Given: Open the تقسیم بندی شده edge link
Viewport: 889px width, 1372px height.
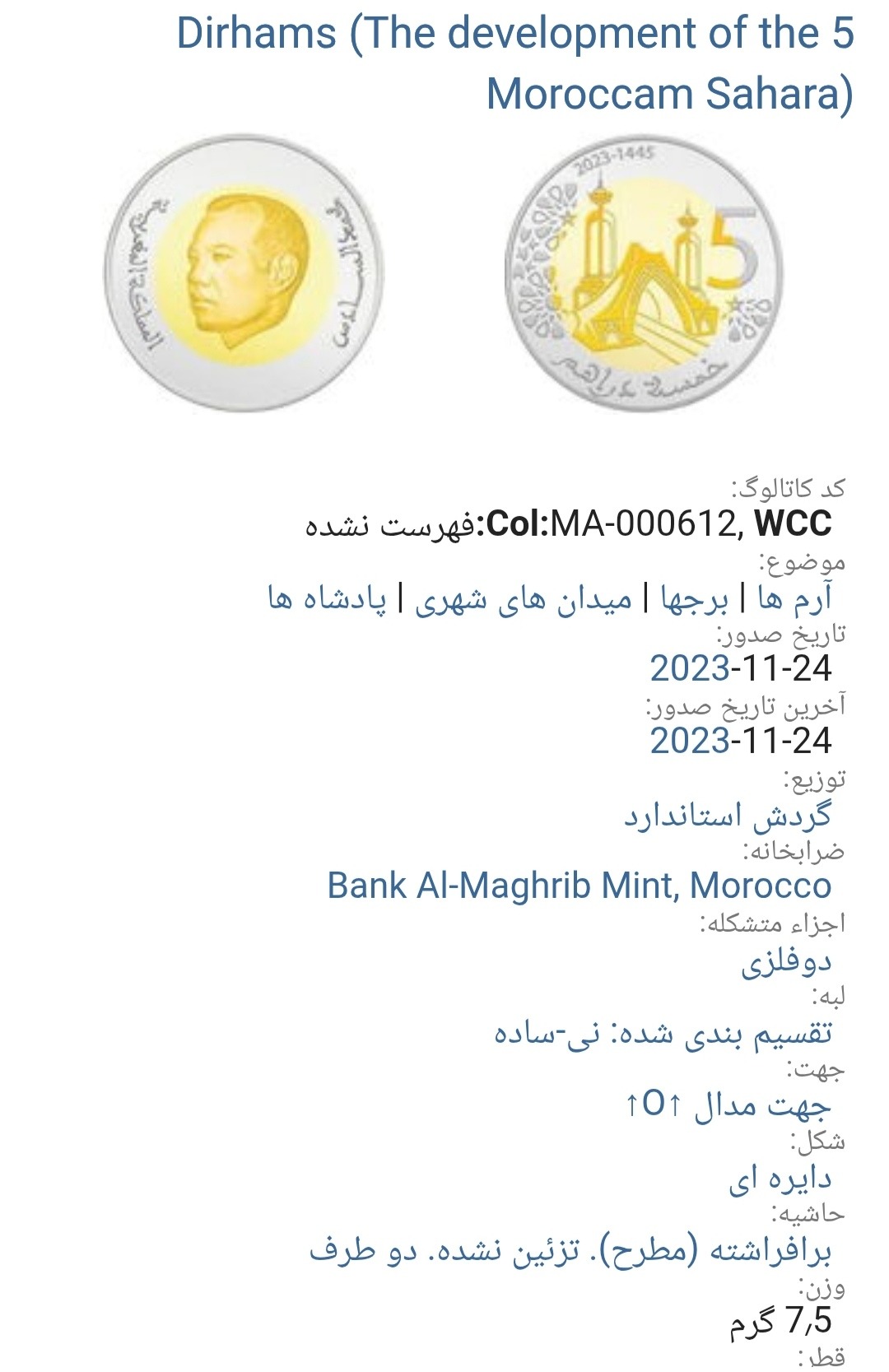Looking at the screenshot, I should [x=663, y=1032].
